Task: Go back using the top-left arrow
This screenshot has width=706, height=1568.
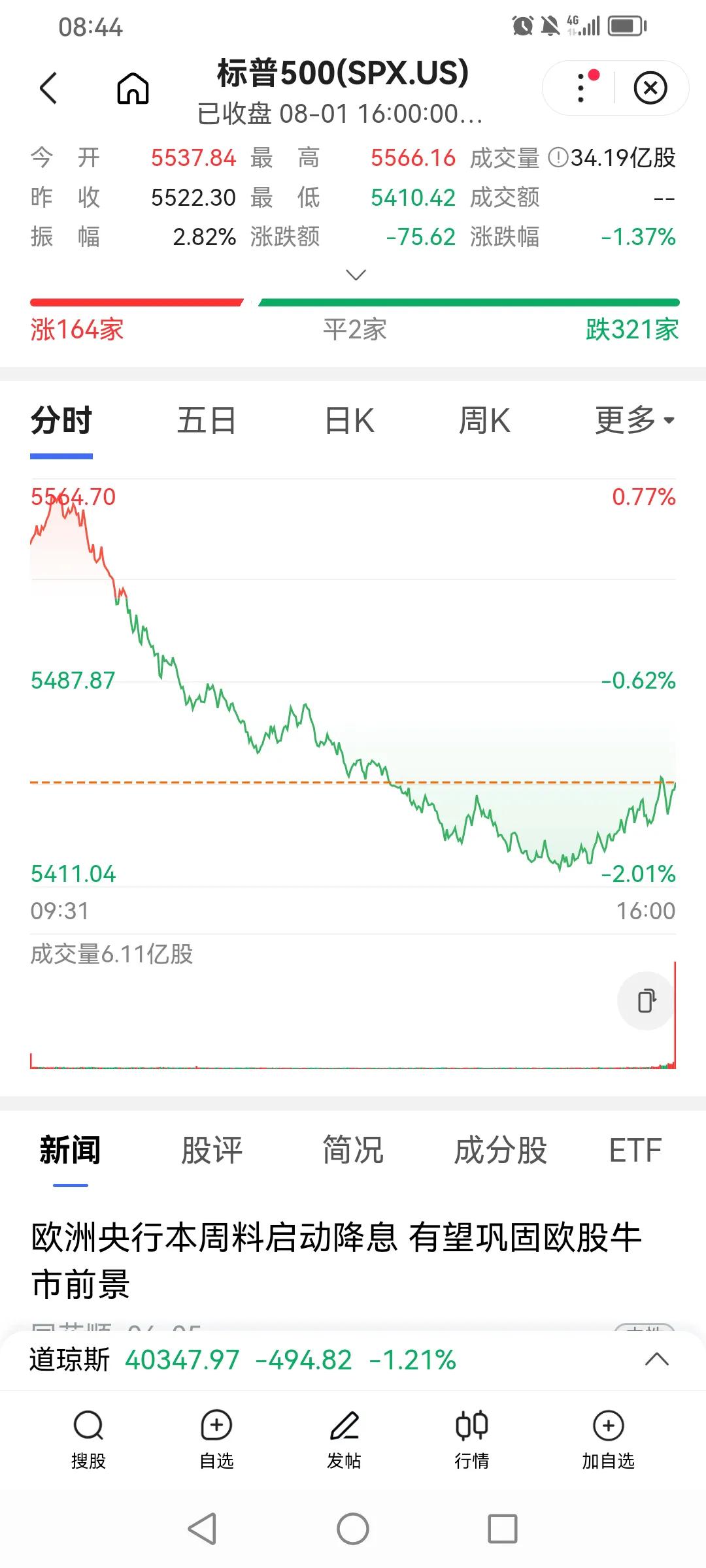Action: tap(48, 88)
